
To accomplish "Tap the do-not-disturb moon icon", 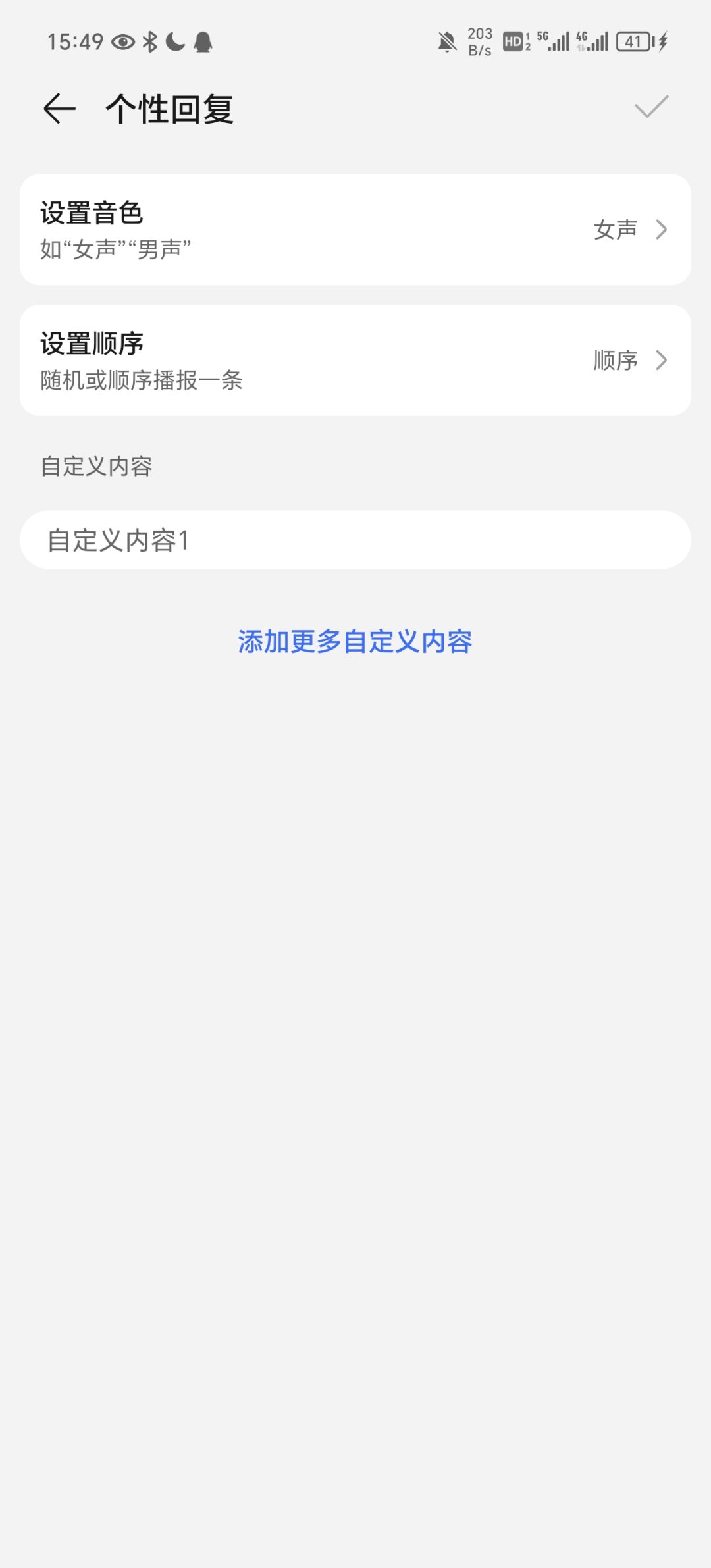I will (175, 41).
